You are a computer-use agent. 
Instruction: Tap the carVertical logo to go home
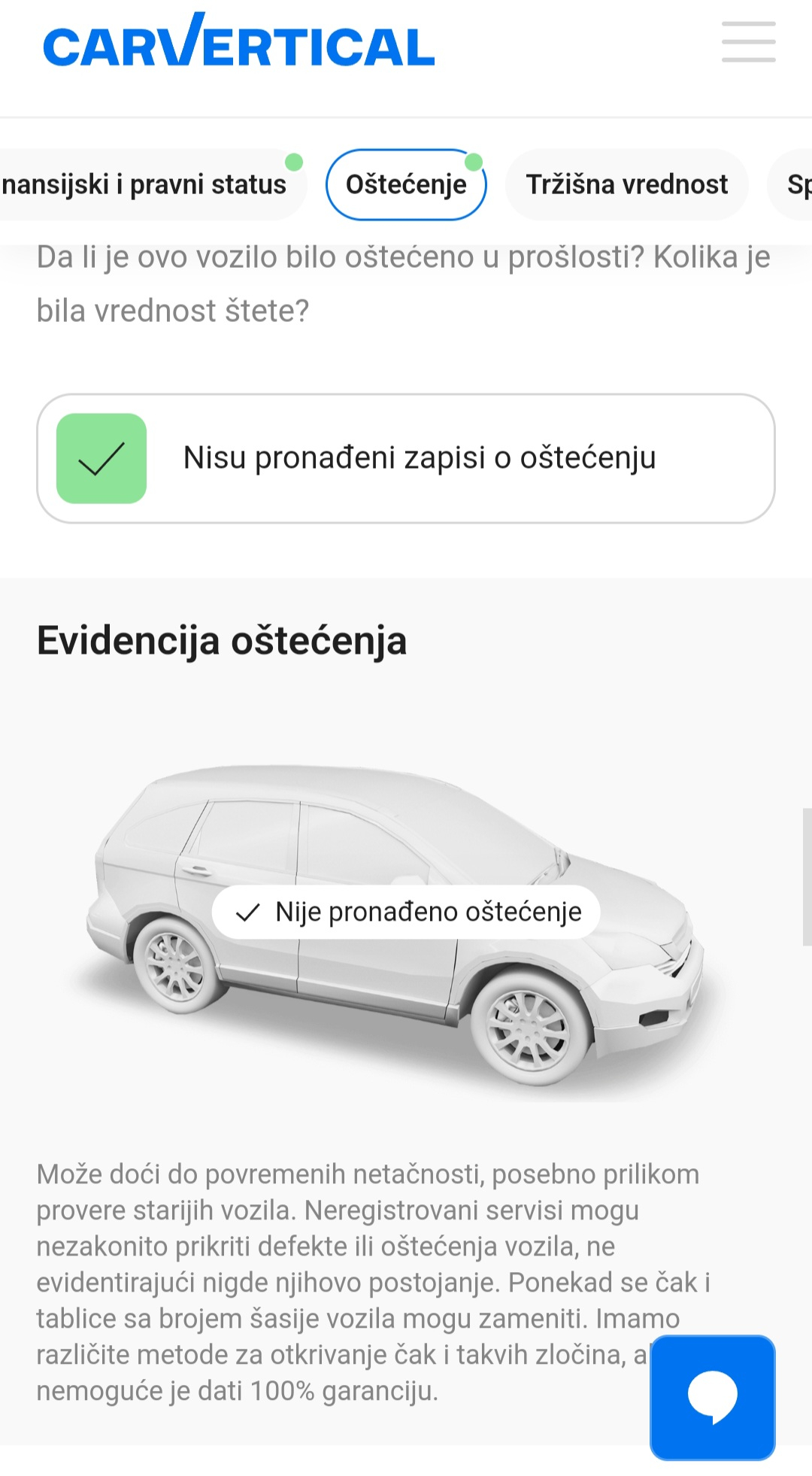pos(239,41)
